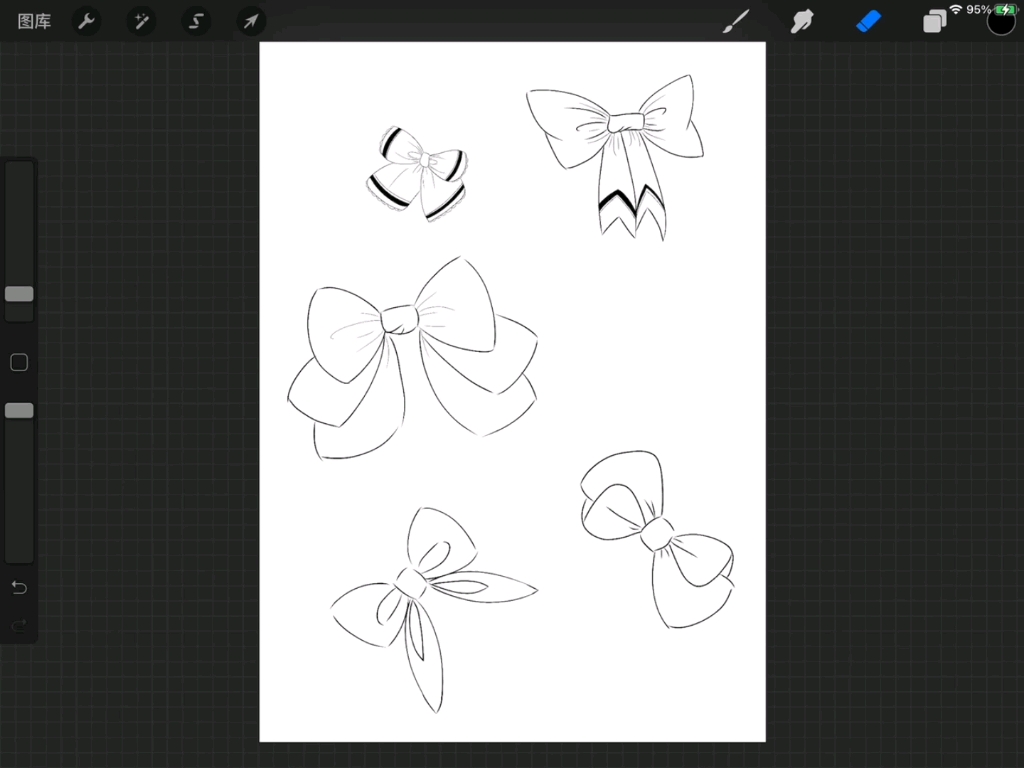Image resolution: width=1024 pixels, height=768 pixels.
Task: Select the smudge tool
Action: [x=802, y=21]
